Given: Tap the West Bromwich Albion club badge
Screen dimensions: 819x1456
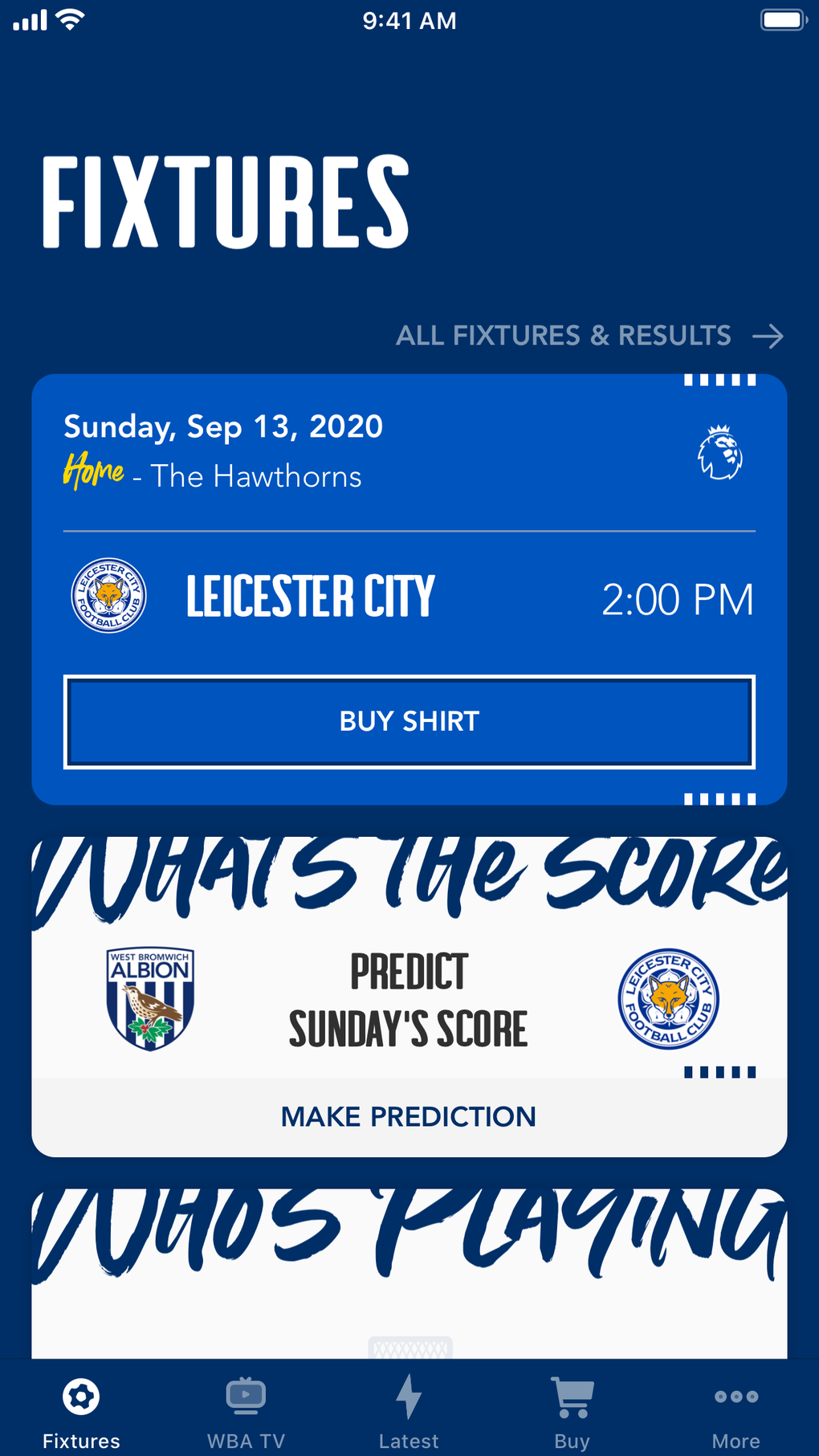Looking at the screenshot, I should coord(149,998).
